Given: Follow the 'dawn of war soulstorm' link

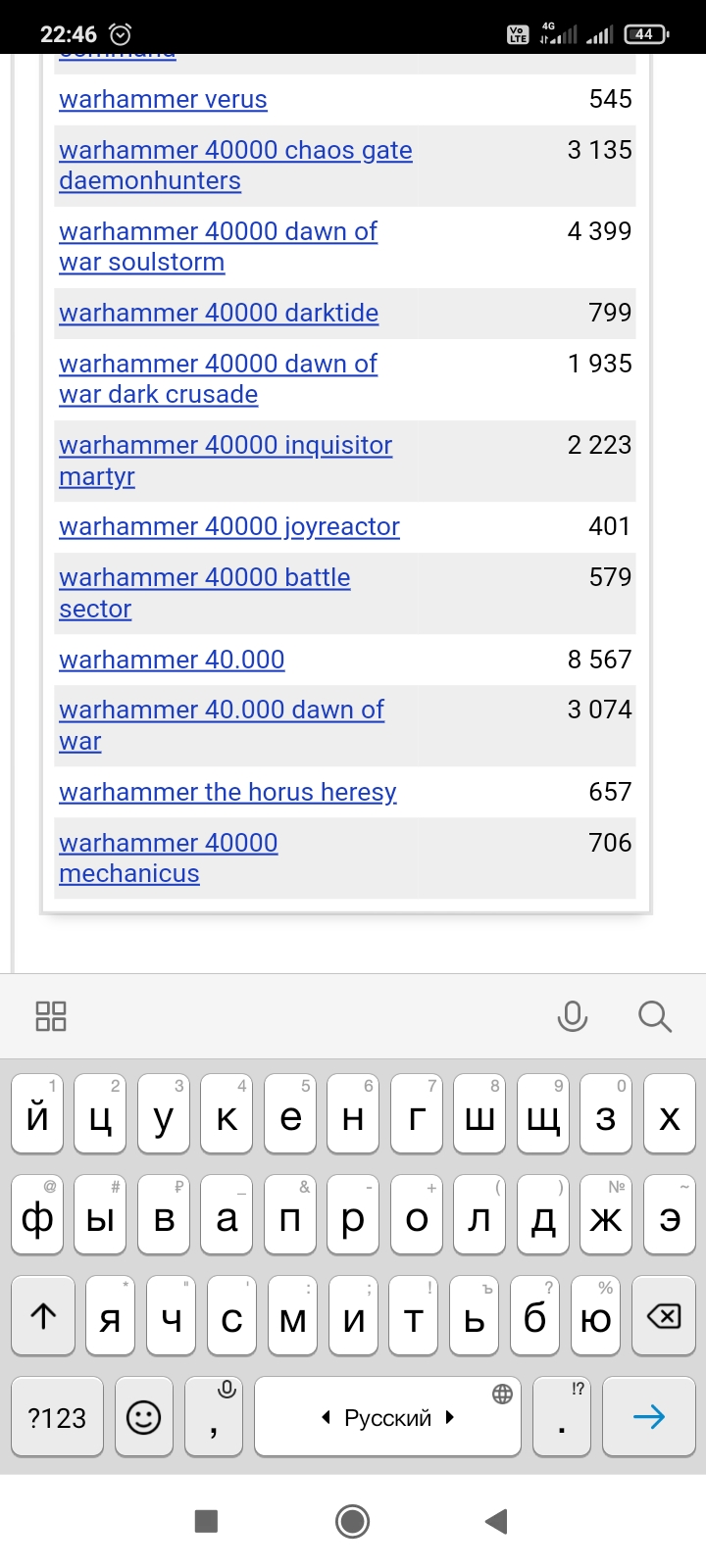Looking at the screenshot, I should point(218,247).
